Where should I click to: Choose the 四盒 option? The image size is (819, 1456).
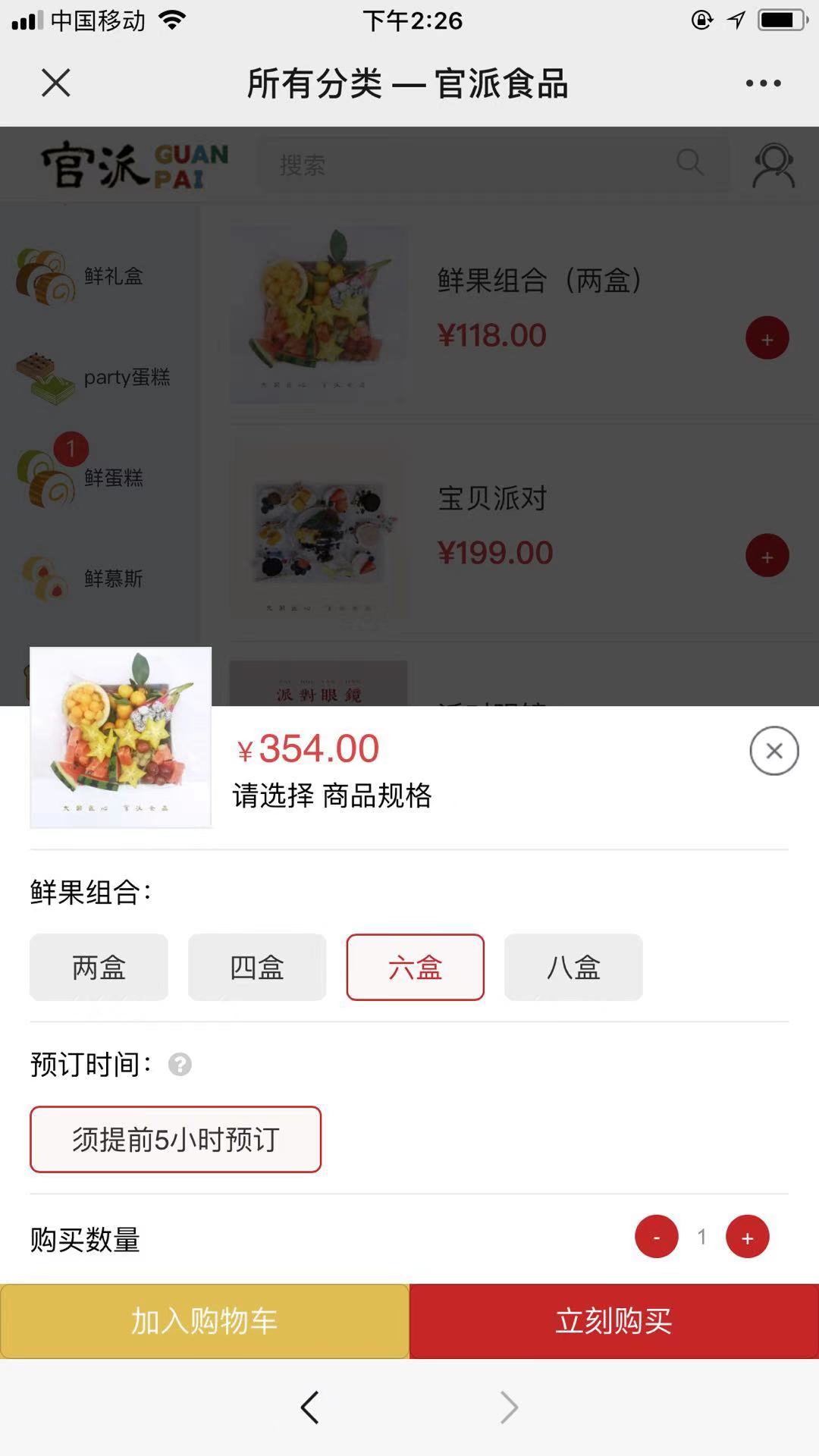(257, 968)
